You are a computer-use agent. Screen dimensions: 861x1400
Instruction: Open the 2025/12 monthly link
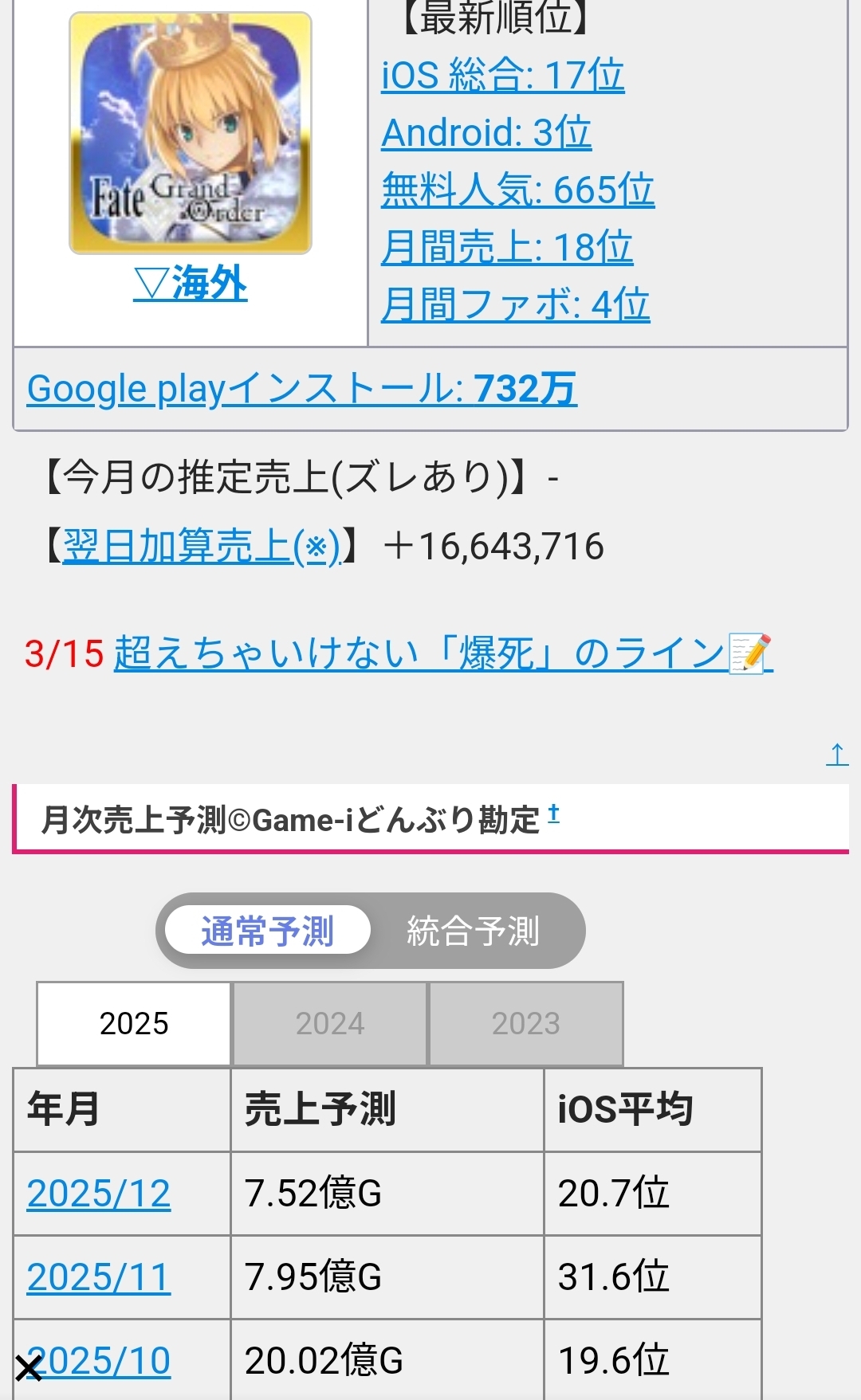99,1194
